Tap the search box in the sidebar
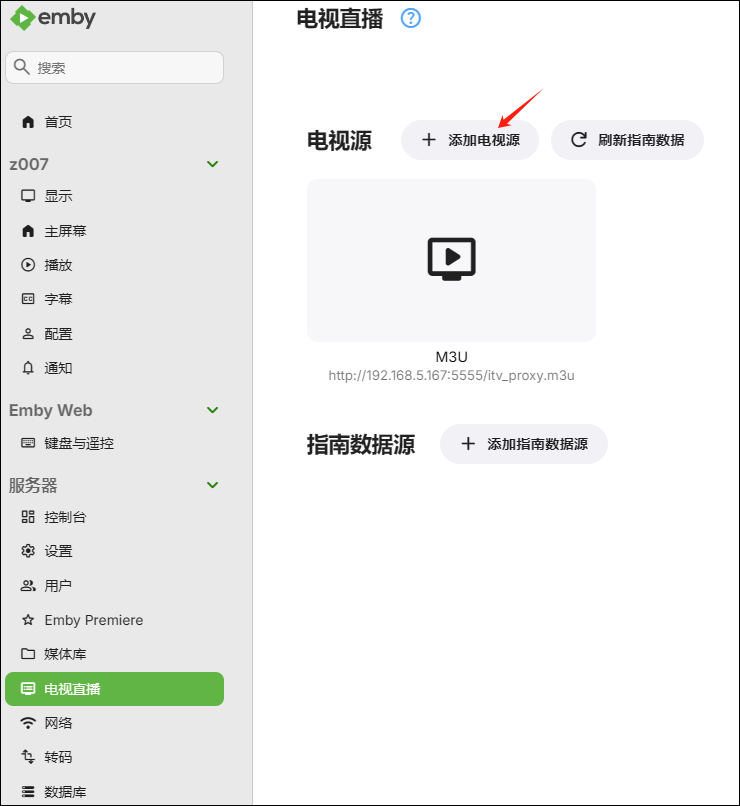740x806 pixels. click(x=115, y=68)
